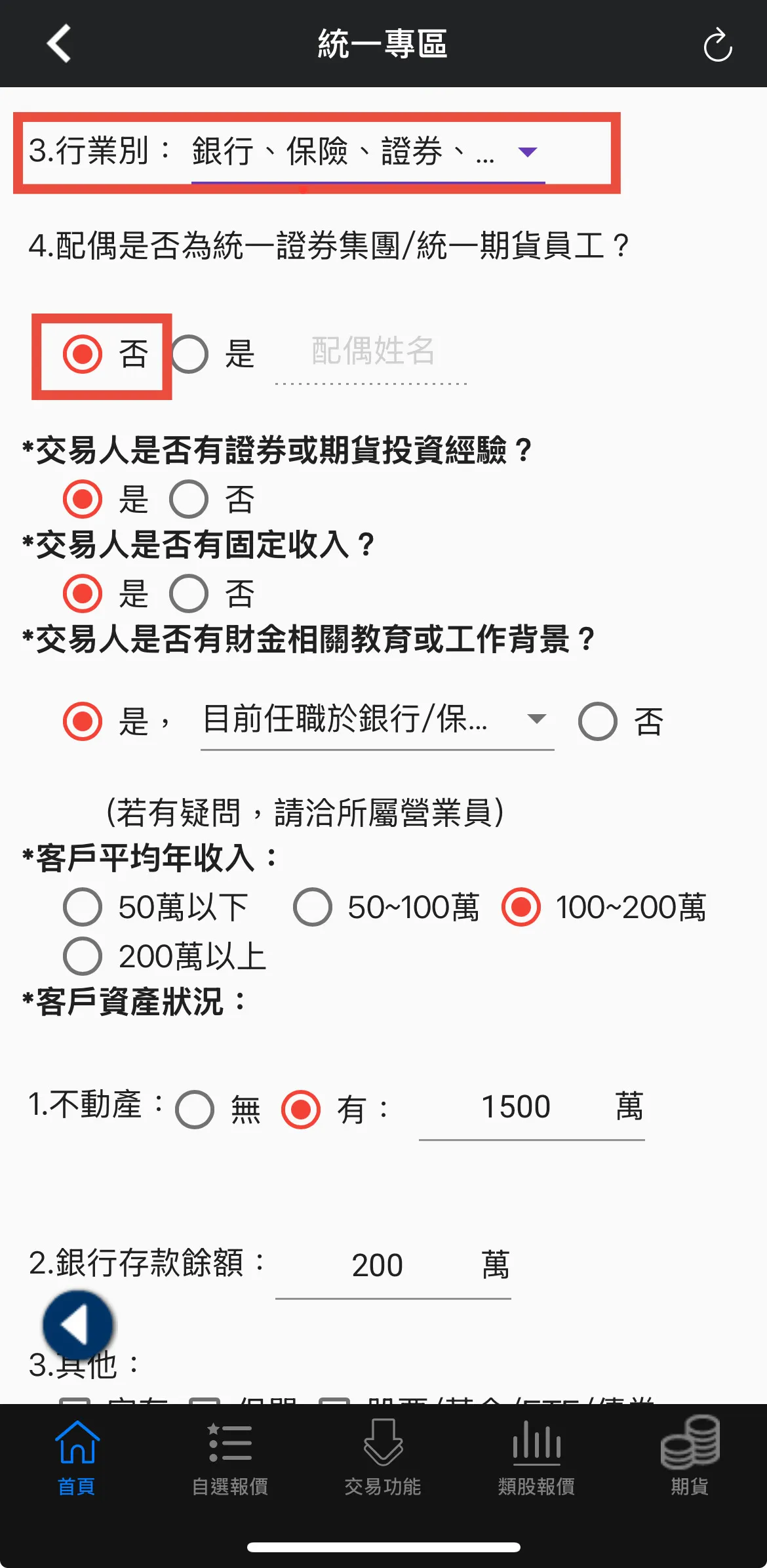Open the 行業別 industry dropdown
Image resolution: width=767 pixels, height=1568 pixels.
pyautogui.click(x=367, y=152)
